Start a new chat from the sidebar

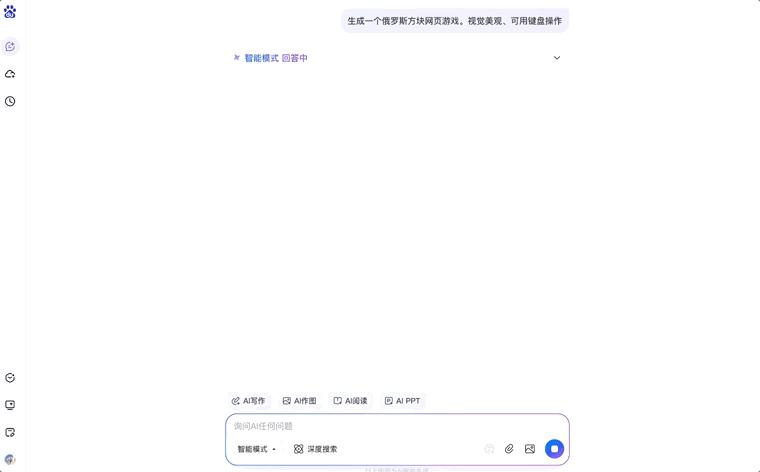pyautogui.click(x=10, y=46)
